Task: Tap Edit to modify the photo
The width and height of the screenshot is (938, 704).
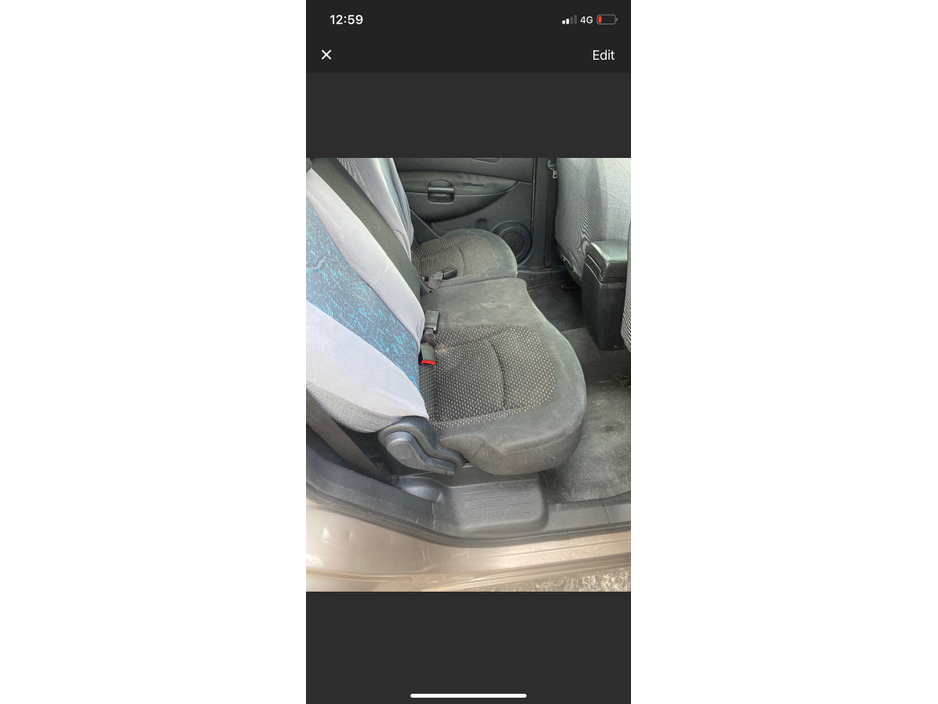Action: coord(603,55)
